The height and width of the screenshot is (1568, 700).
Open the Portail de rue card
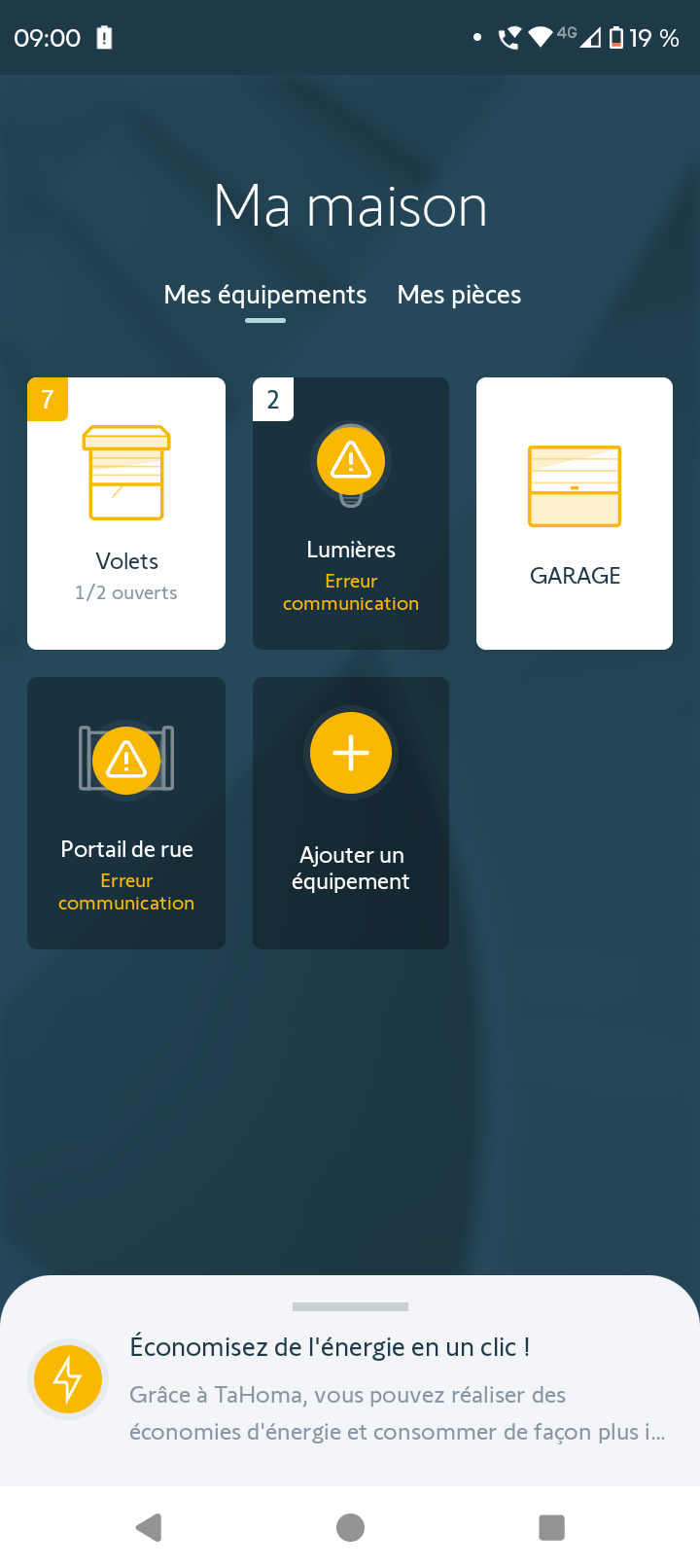tap(126, 812)
